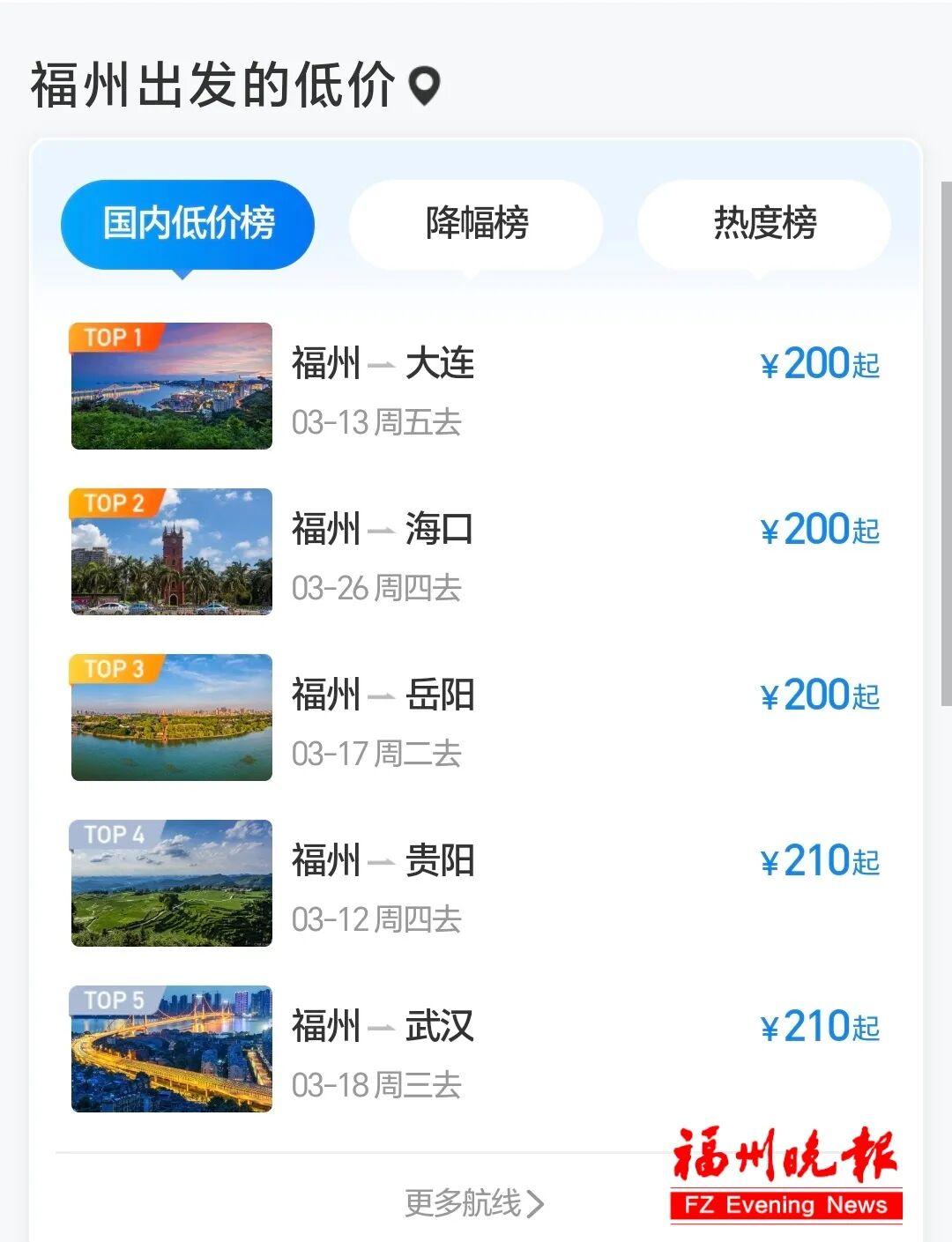Select the 国内低价榜 tab
This screenshot has width=952, height=1242.
(x=187, y=223)
